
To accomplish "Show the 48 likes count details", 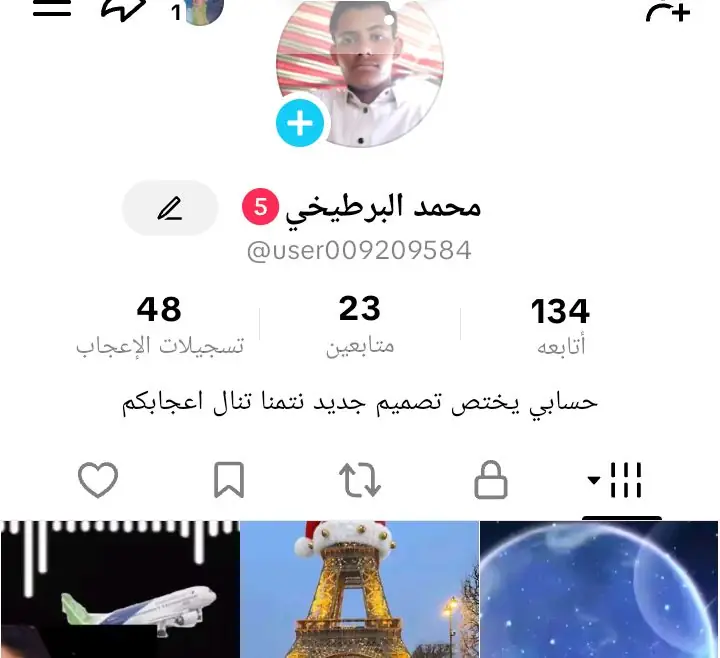I will pyautogui.click(x=160, y=324).
